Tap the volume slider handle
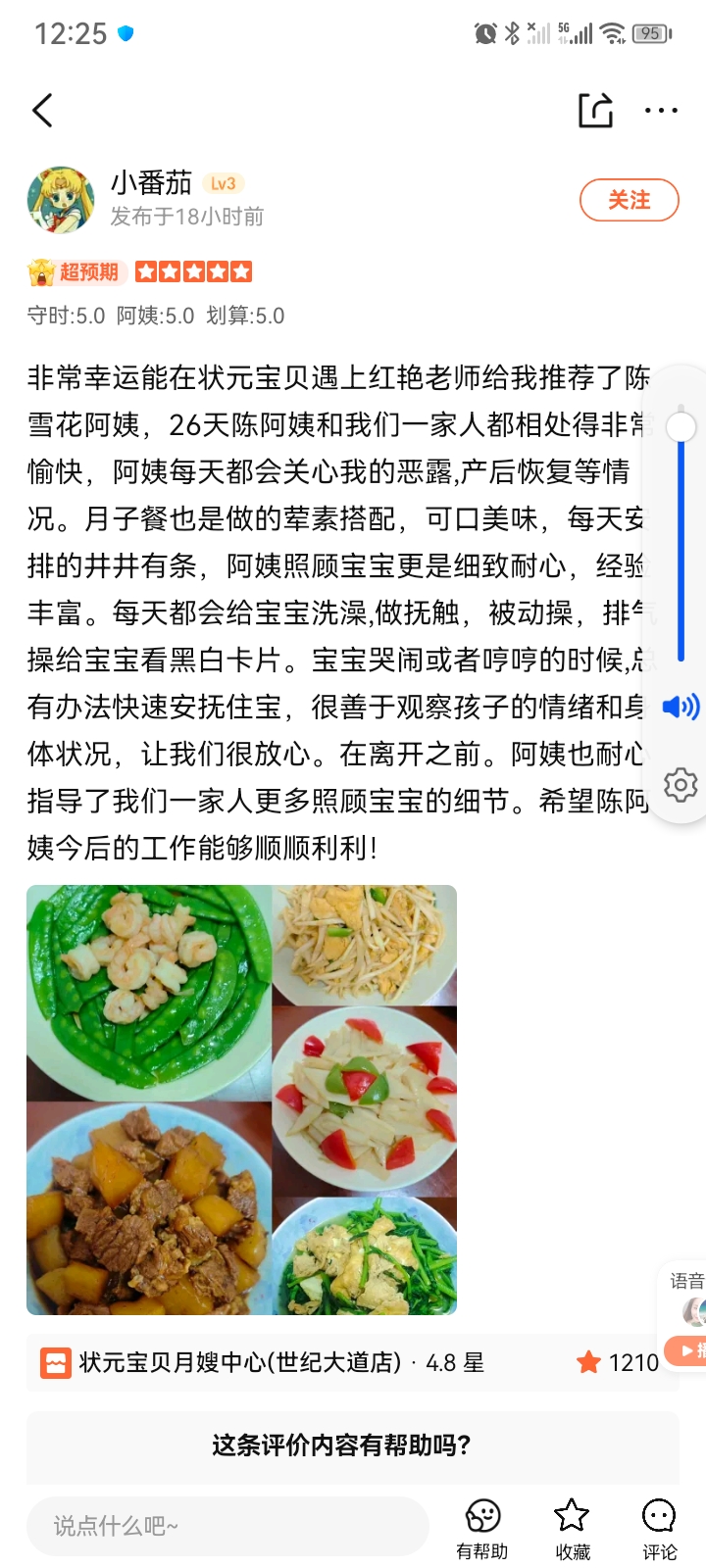706x1568 pixels. click(681, 427)
